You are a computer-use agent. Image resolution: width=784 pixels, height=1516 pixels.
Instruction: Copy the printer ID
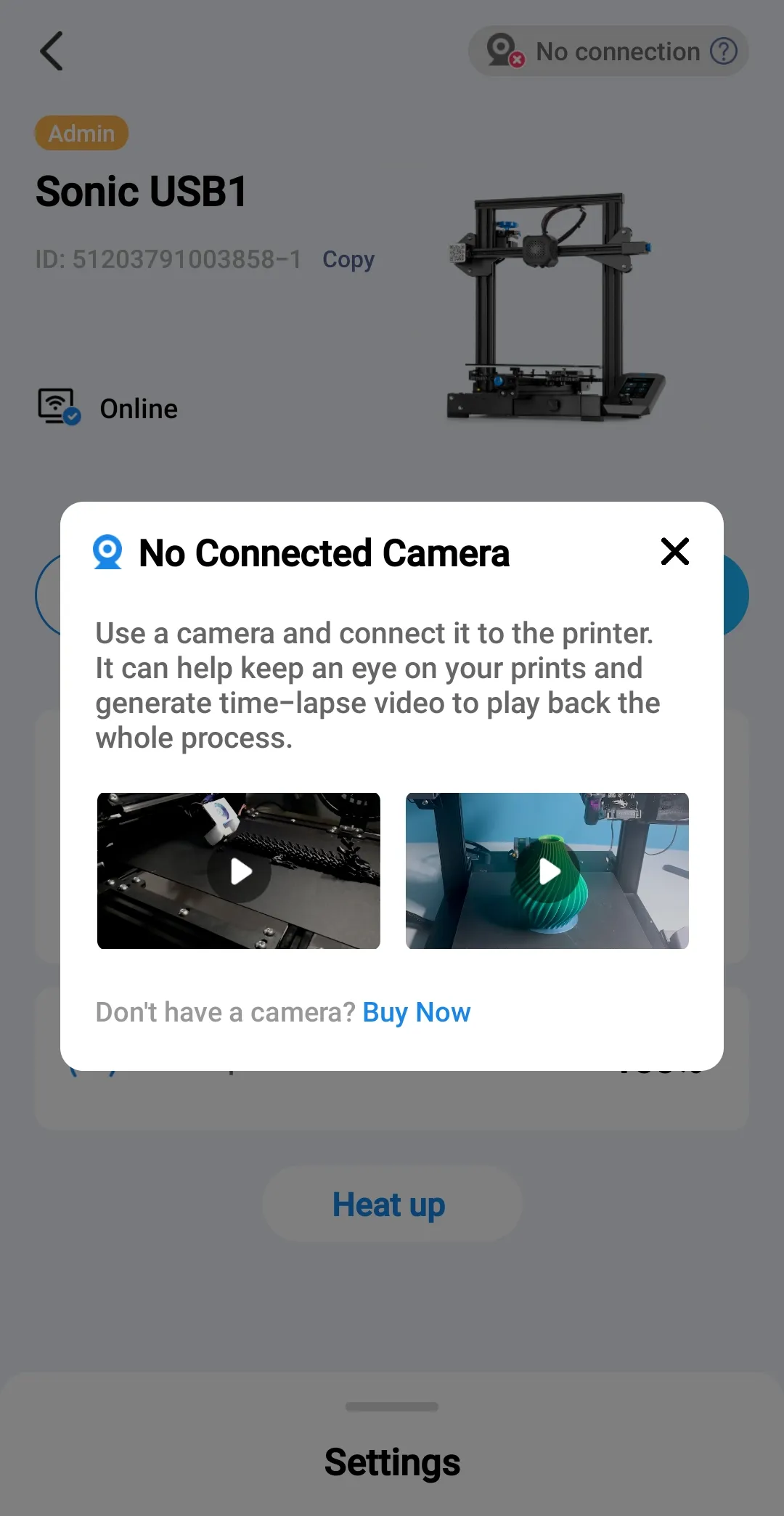point(348,259)
